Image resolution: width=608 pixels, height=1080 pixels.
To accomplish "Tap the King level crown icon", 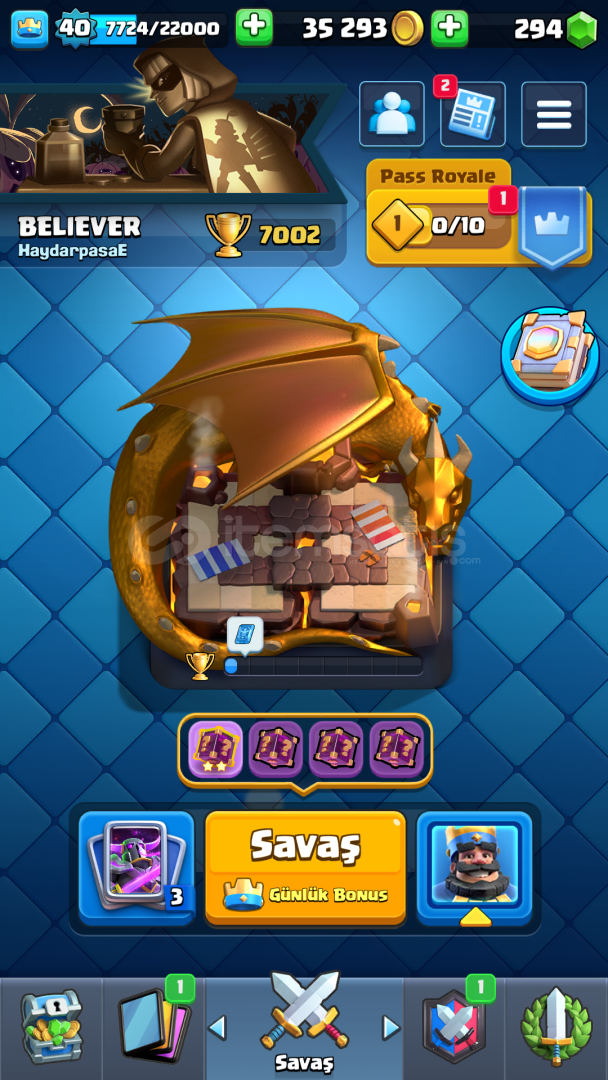I will 30,29.
